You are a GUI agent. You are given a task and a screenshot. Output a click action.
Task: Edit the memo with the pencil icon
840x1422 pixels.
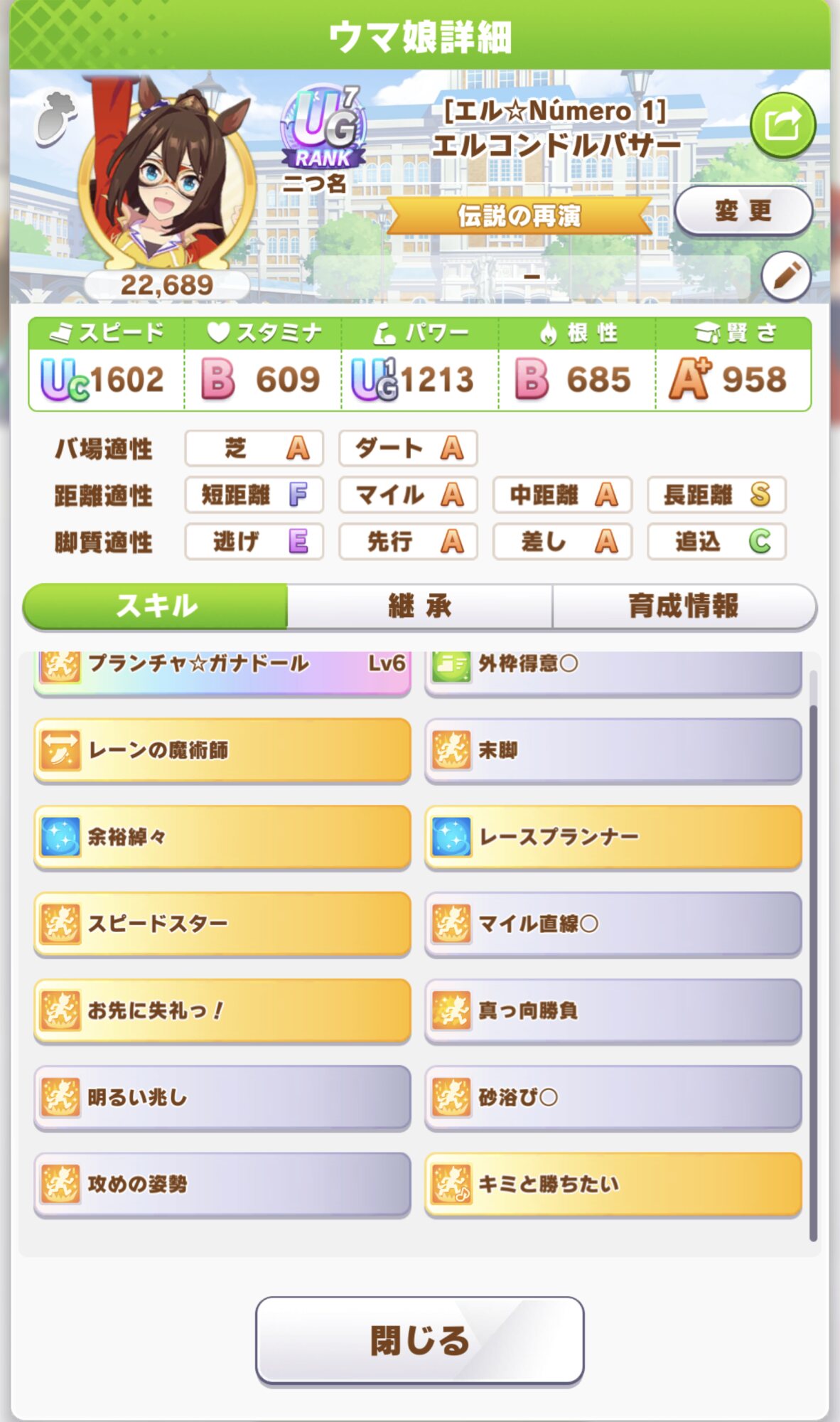tap(786, 277)
